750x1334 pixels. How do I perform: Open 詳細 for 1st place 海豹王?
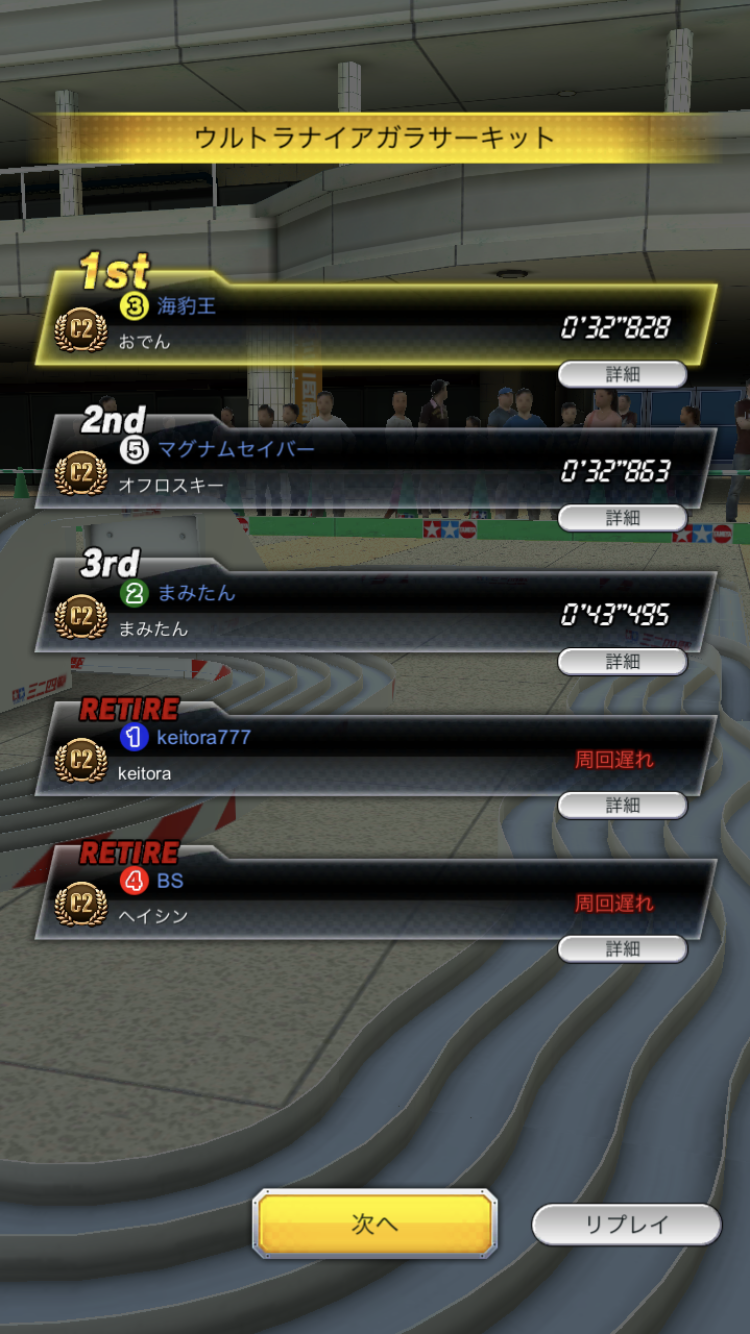(x=622, y=374)
